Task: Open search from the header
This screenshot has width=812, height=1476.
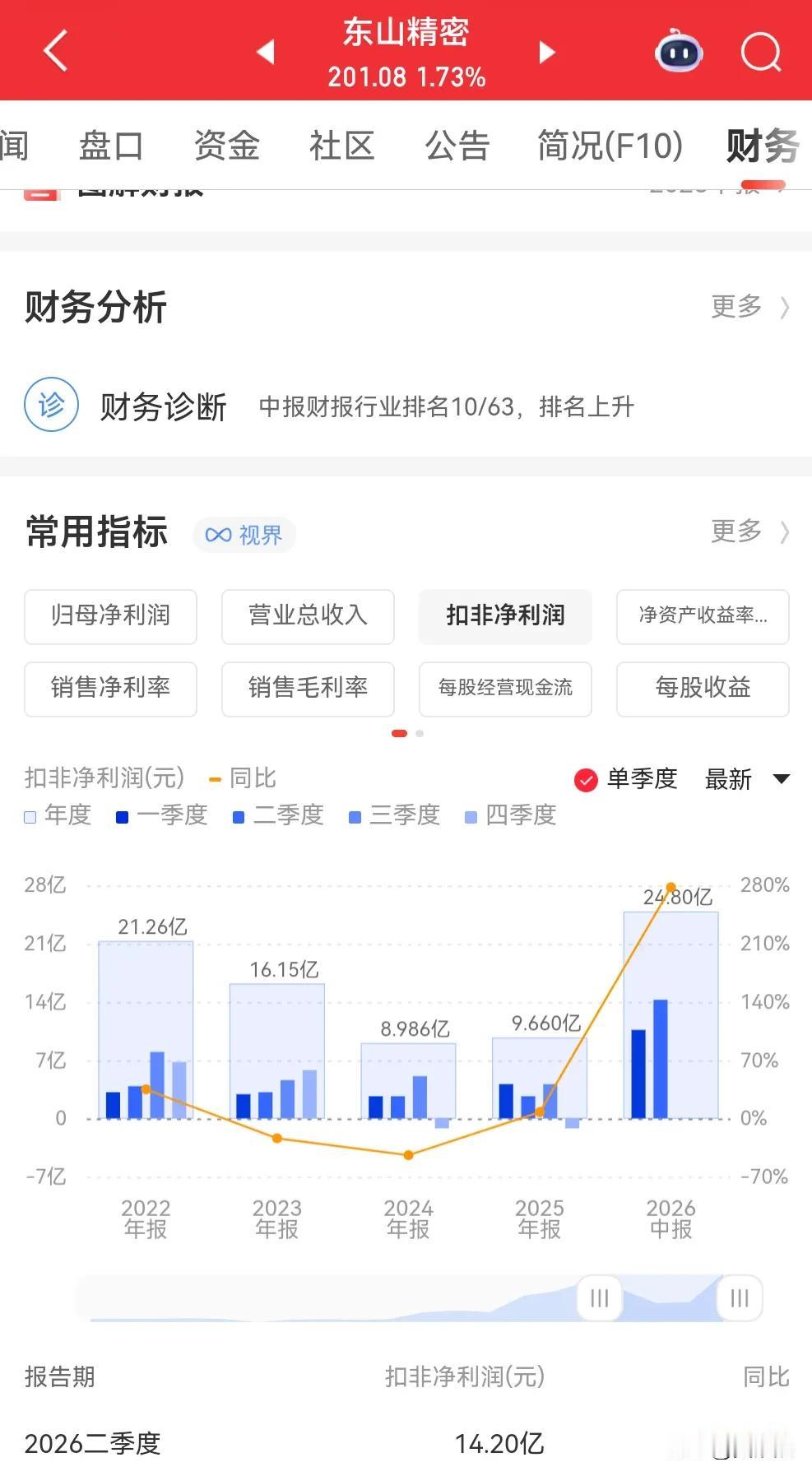Action: (761, 53)
